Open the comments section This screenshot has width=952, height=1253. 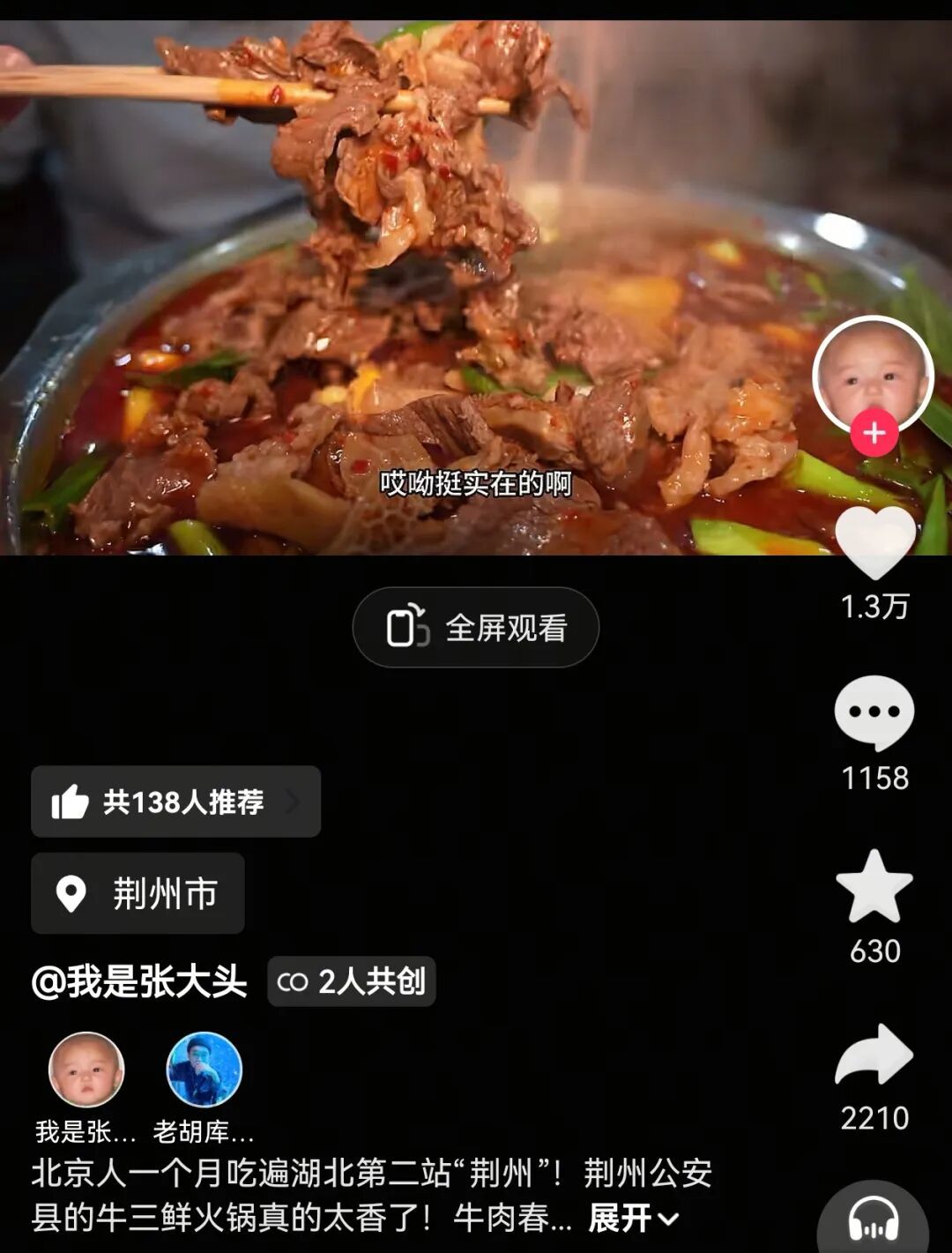(x=874, y=712)
